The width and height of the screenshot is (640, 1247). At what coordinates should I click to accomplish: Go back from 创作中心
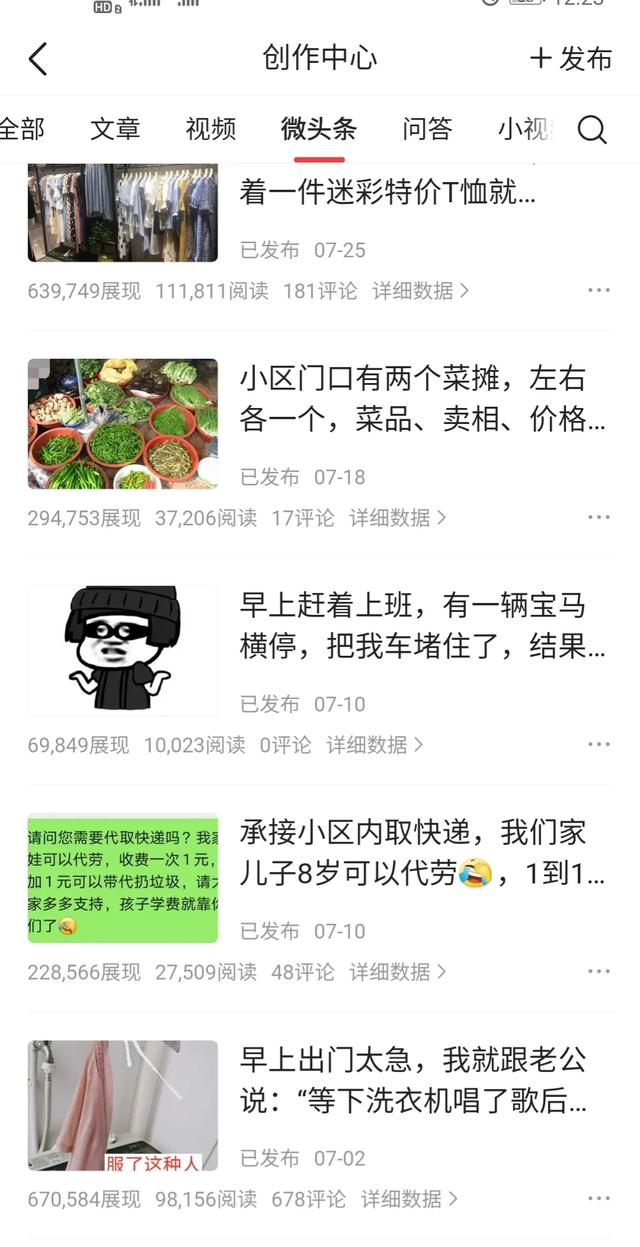pos(38,59)
